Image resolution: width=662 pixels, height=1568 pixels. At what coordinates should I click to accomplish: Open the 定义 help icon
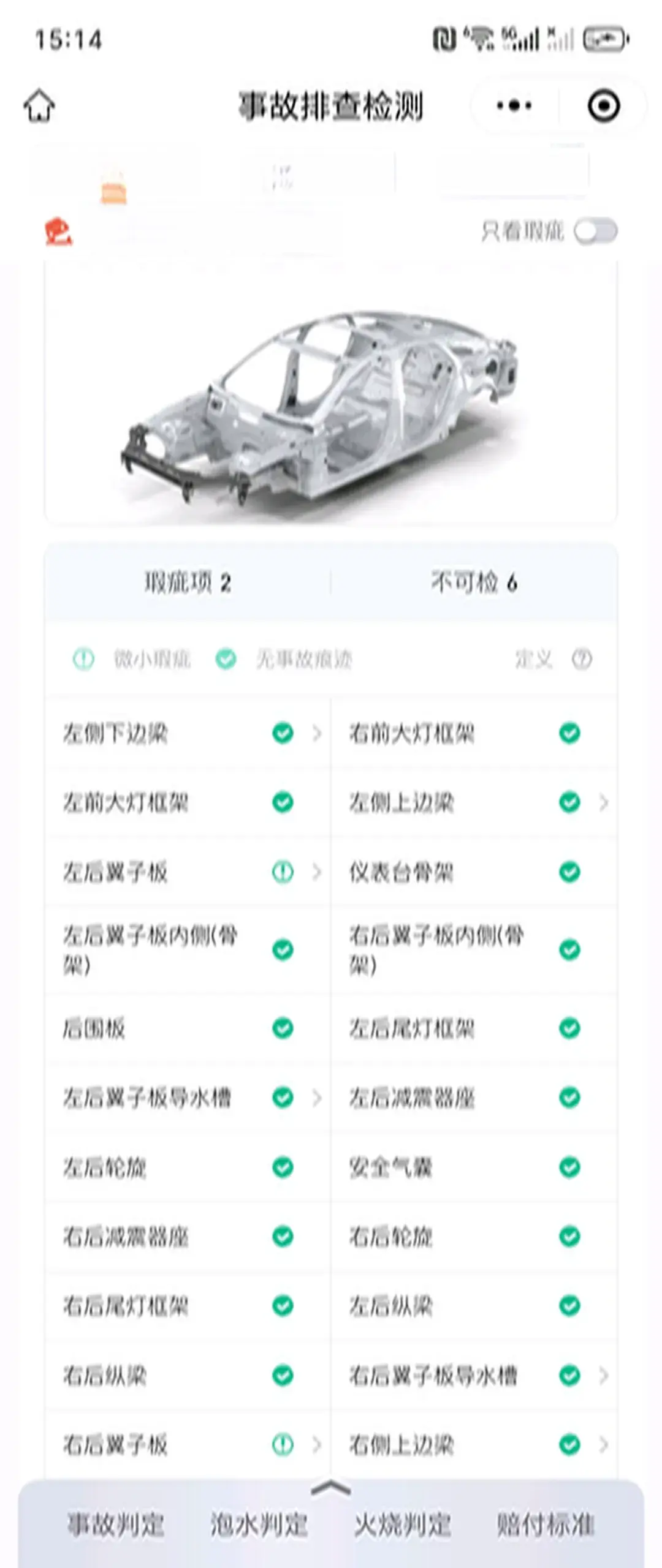tap(582, 660)
